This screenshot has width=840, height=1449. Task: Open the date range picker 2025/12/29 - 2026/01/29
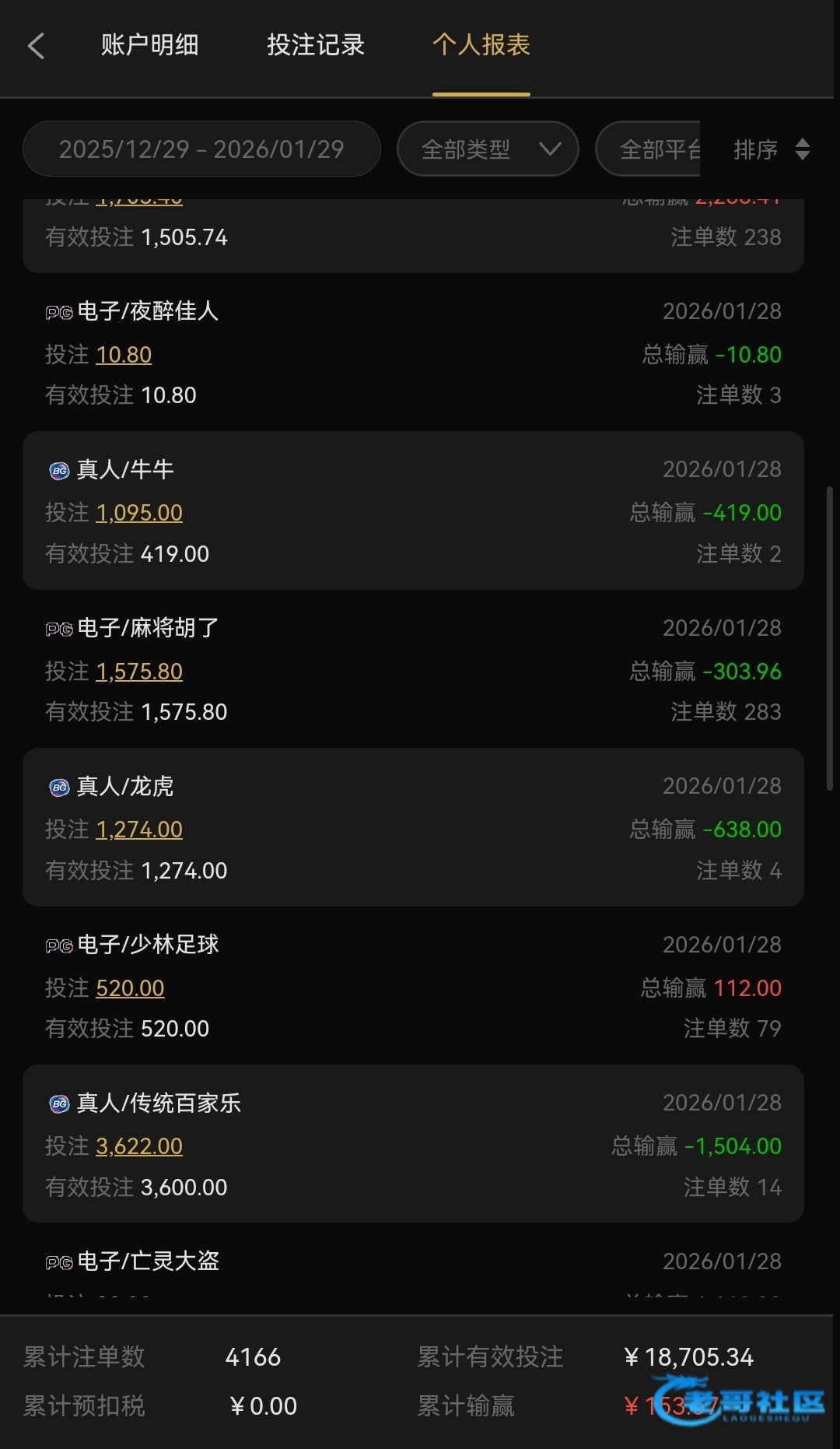click(201, 149)
